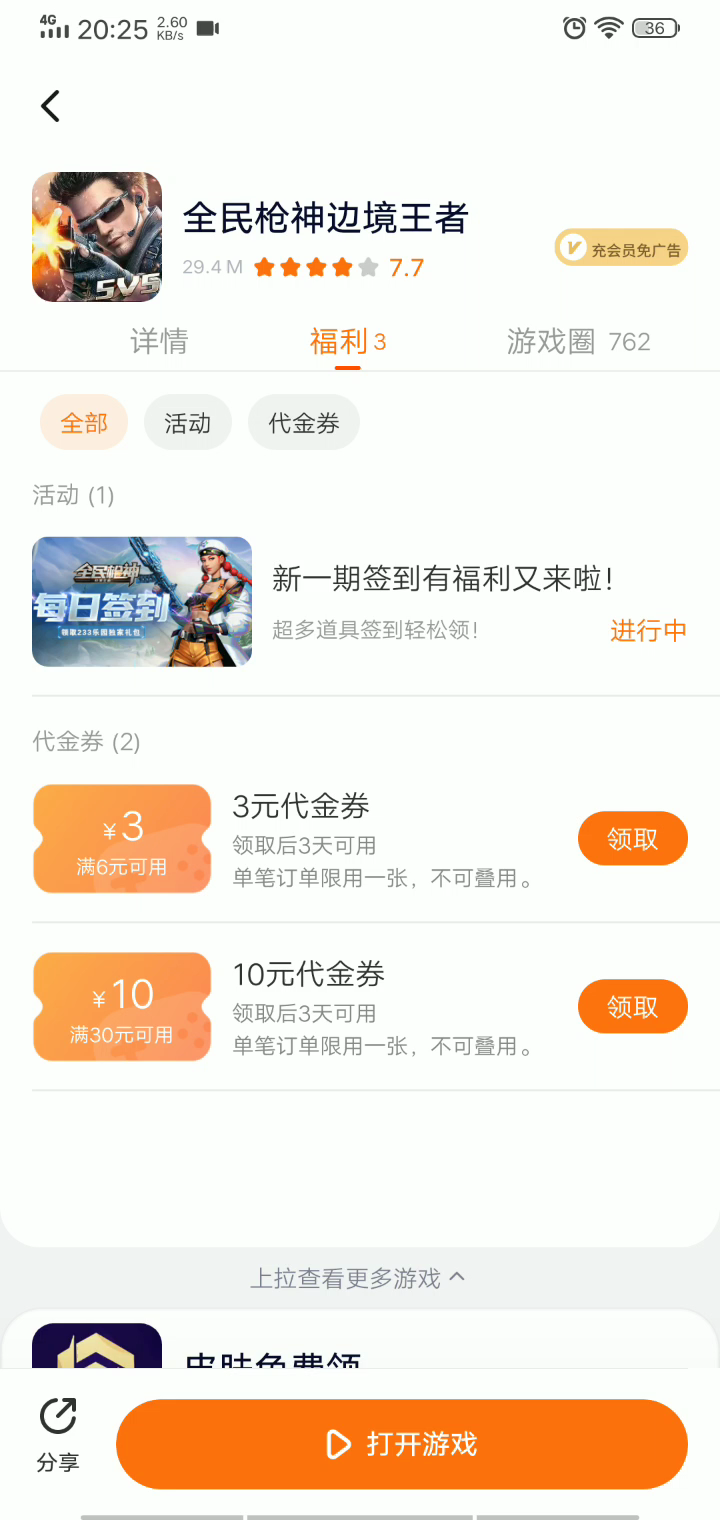
Task: Go back using the top arrow
Action: click(51, 106)
